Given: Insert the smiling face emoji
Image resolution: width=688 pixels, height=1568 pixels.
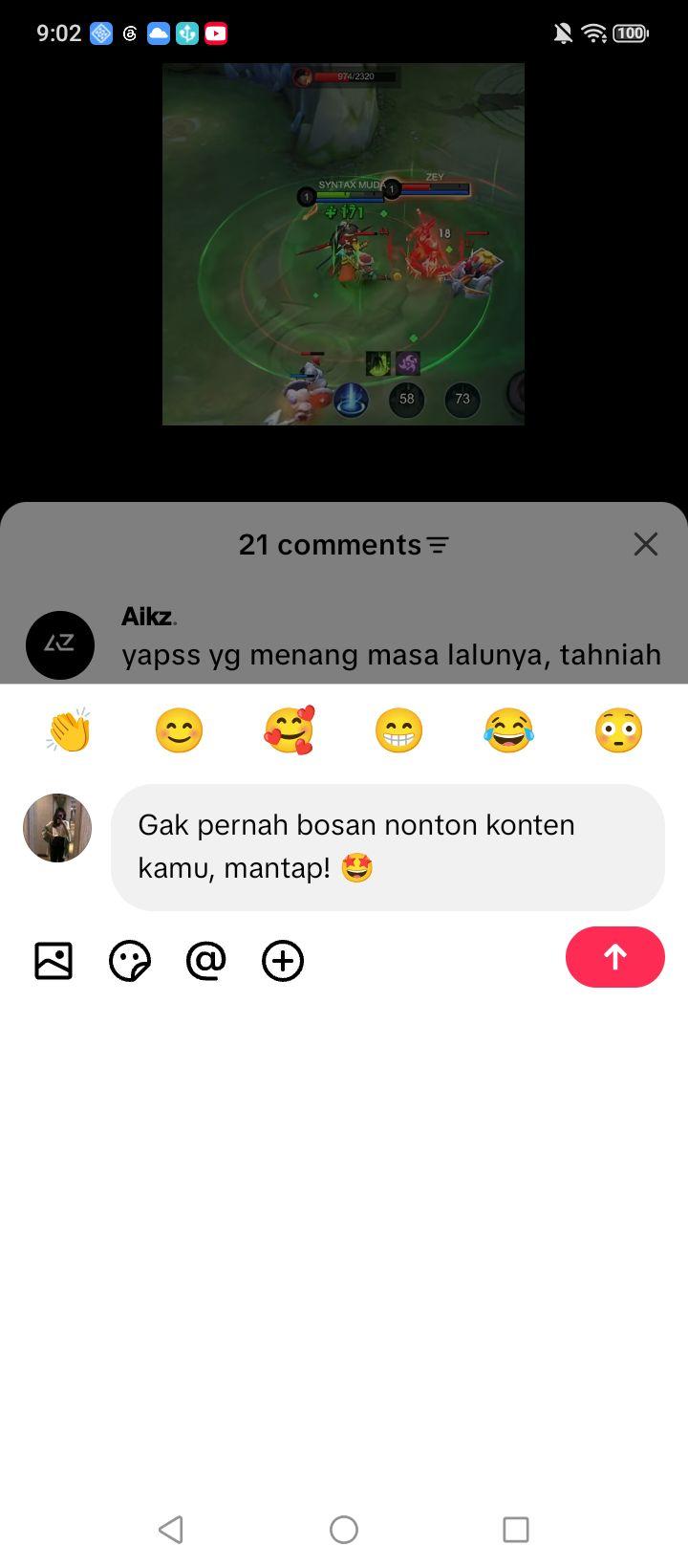Looking at the screenshot, I should pyautogui.click(x=179, y=731).
